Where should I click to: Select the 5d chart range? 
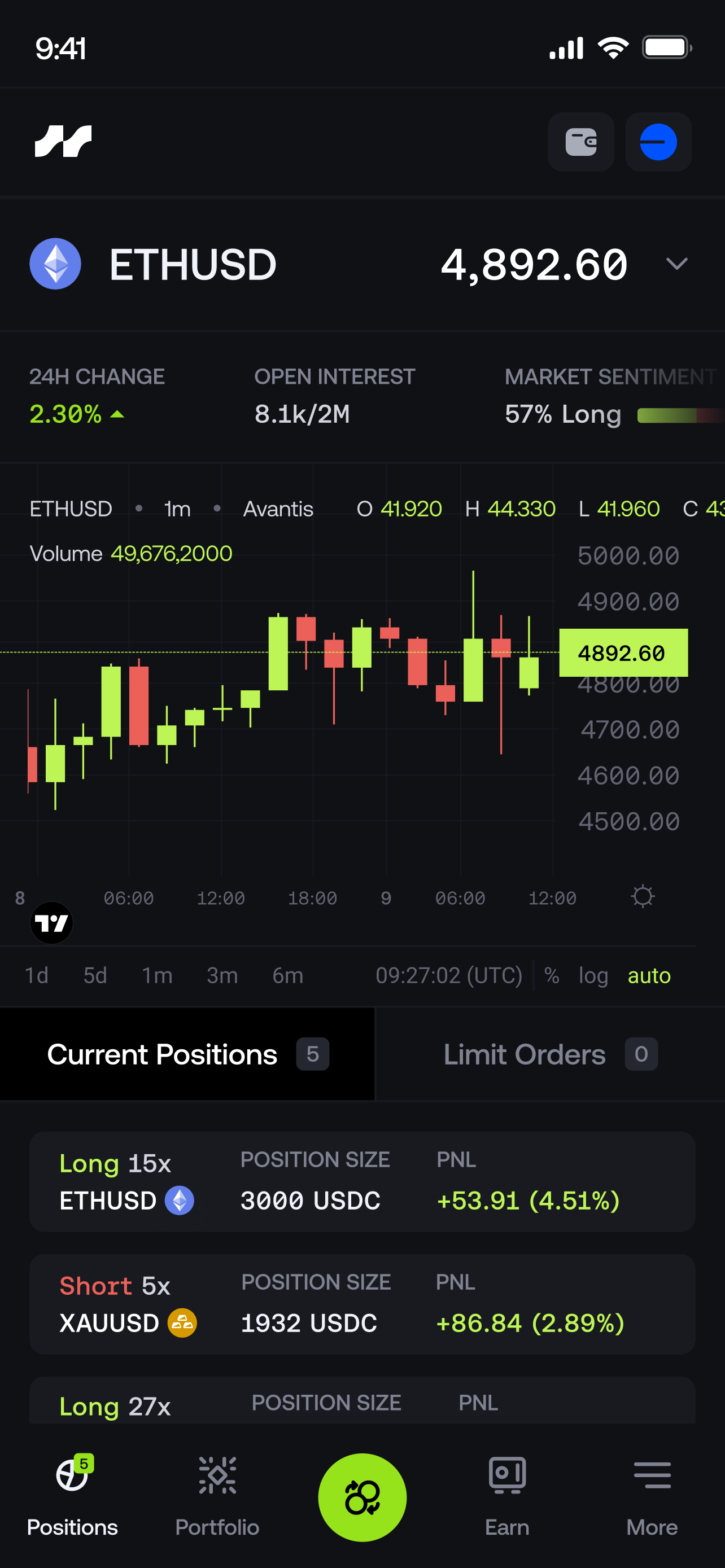click(x=95, y=976)
